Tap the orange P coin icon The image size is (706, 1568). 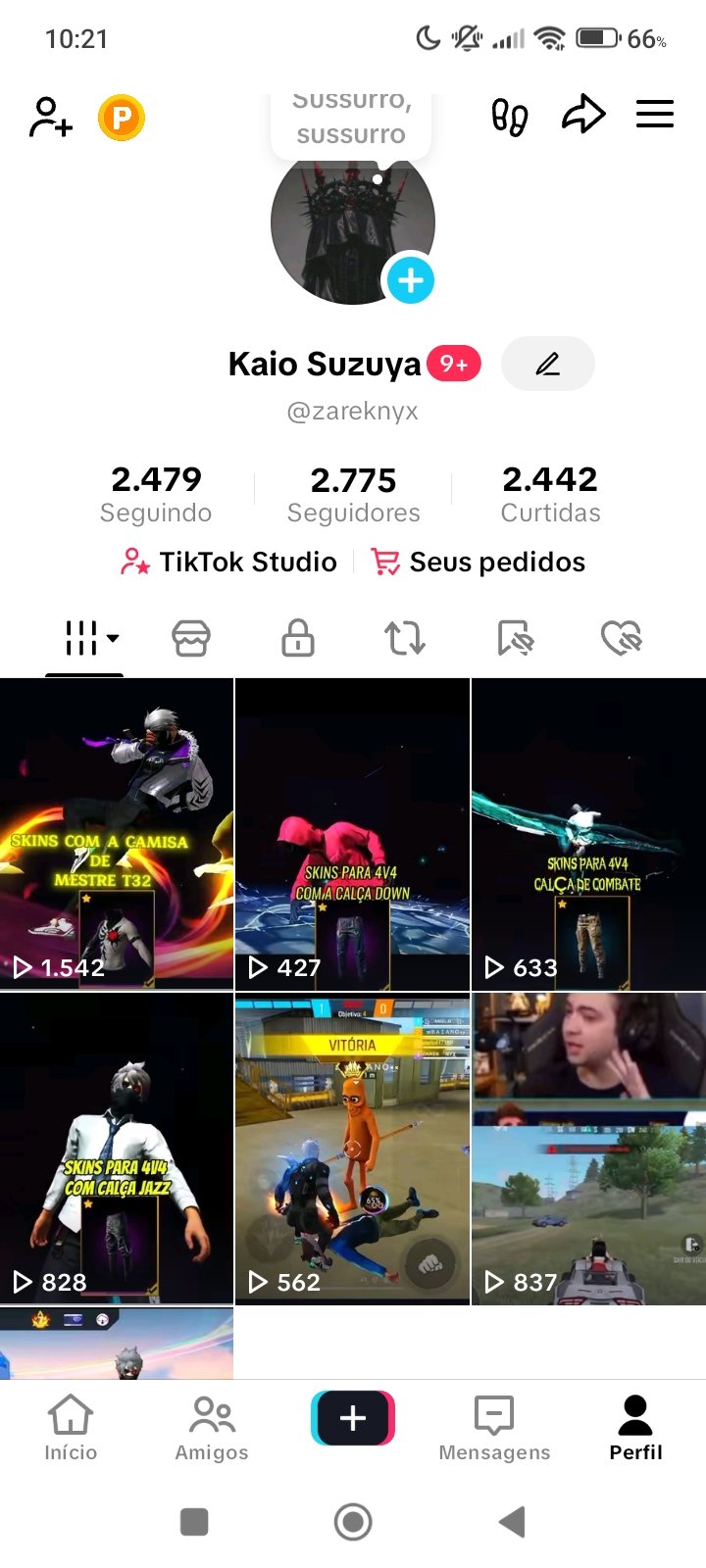coord(122,119)
